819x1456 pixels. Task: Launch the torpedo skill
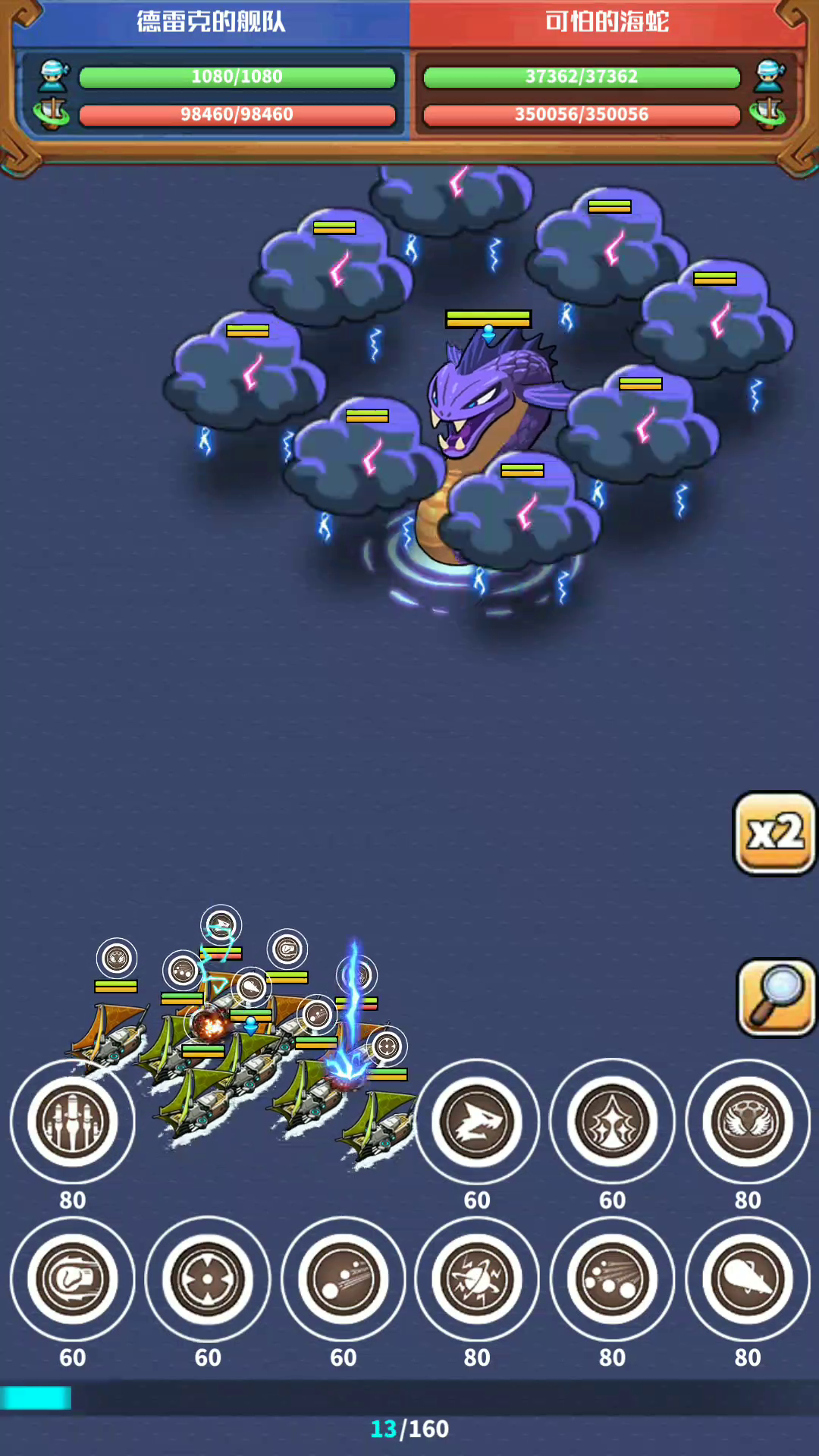747,1279
